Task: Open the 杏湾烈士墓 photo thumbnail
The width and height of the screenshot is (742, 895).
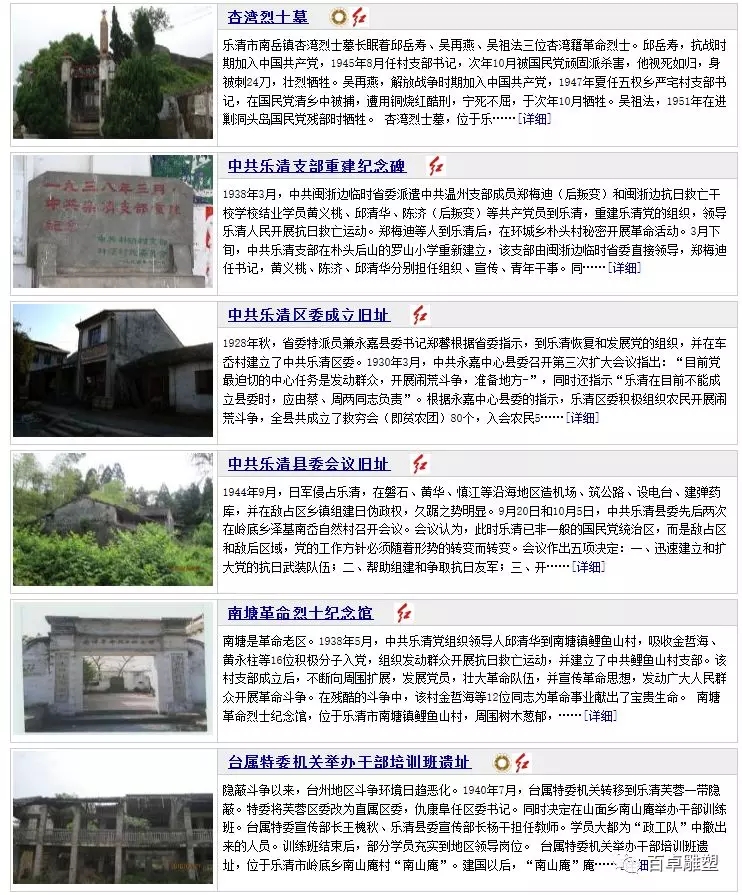Action: point(113,72)
